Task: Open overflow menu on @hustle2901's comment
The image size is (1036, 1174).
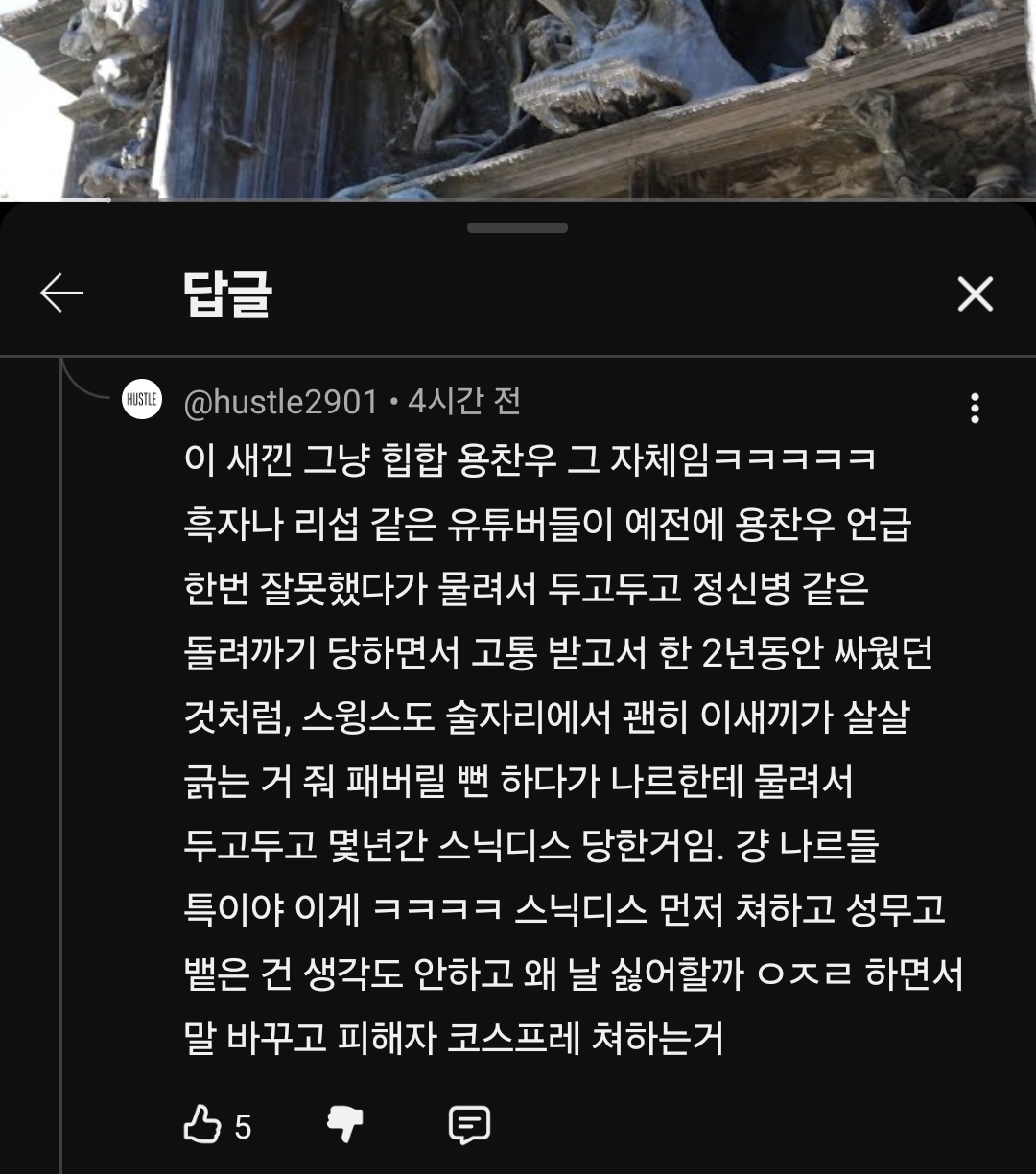Action: pos(975,408)
